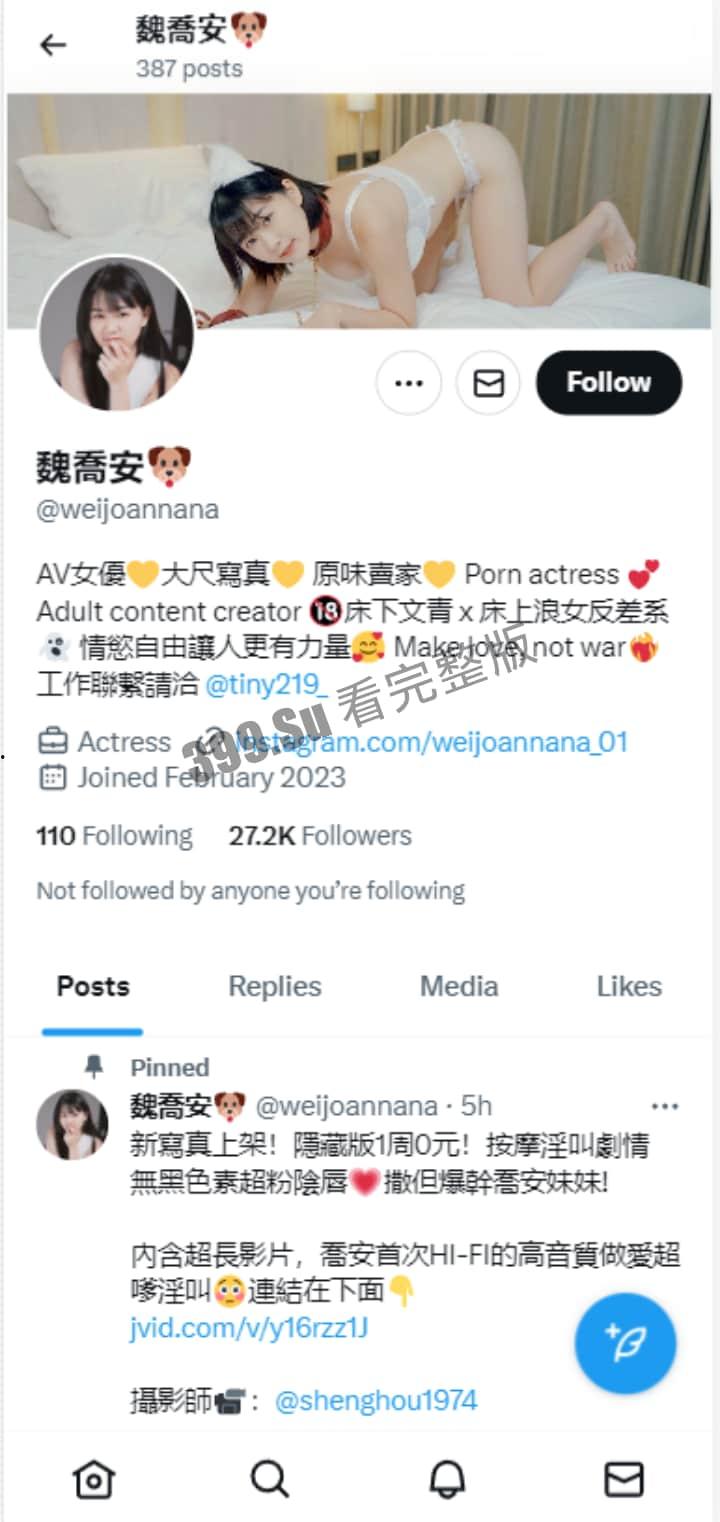
Task: Click the direct message envelope icon
Action: pos(488,382)
